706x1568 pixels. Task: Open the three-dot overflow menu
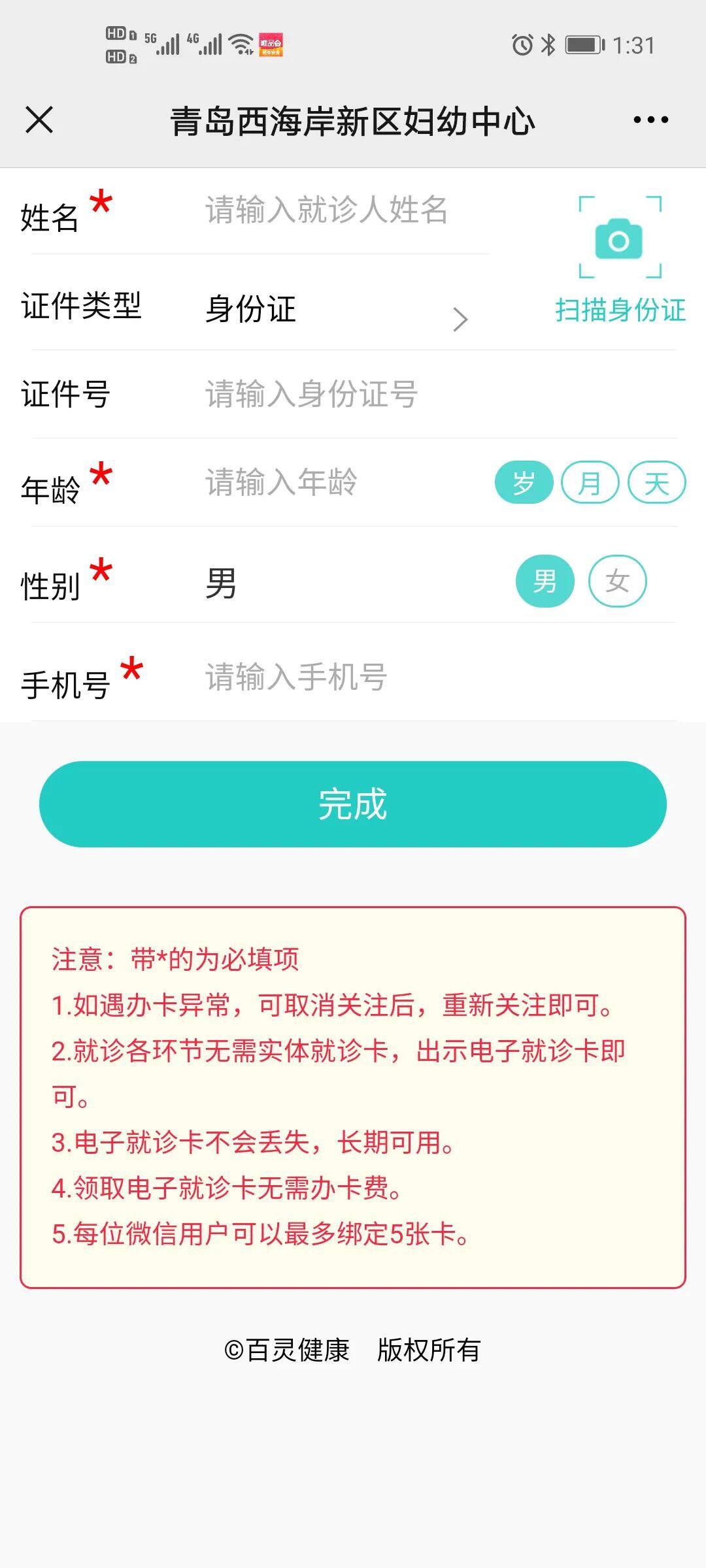coord(650,120)
